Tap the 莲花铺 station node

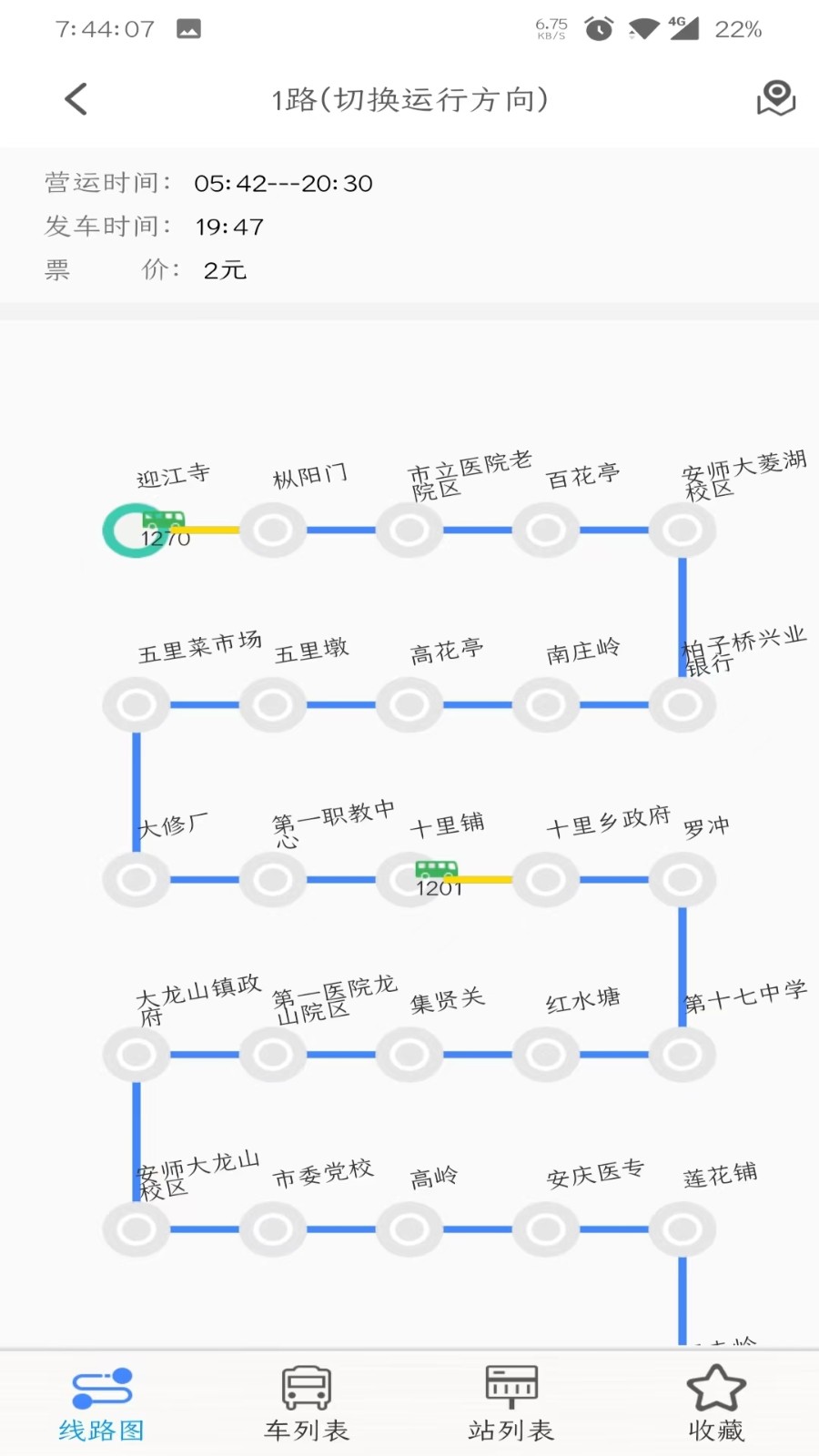click(x=682, y=1228)
